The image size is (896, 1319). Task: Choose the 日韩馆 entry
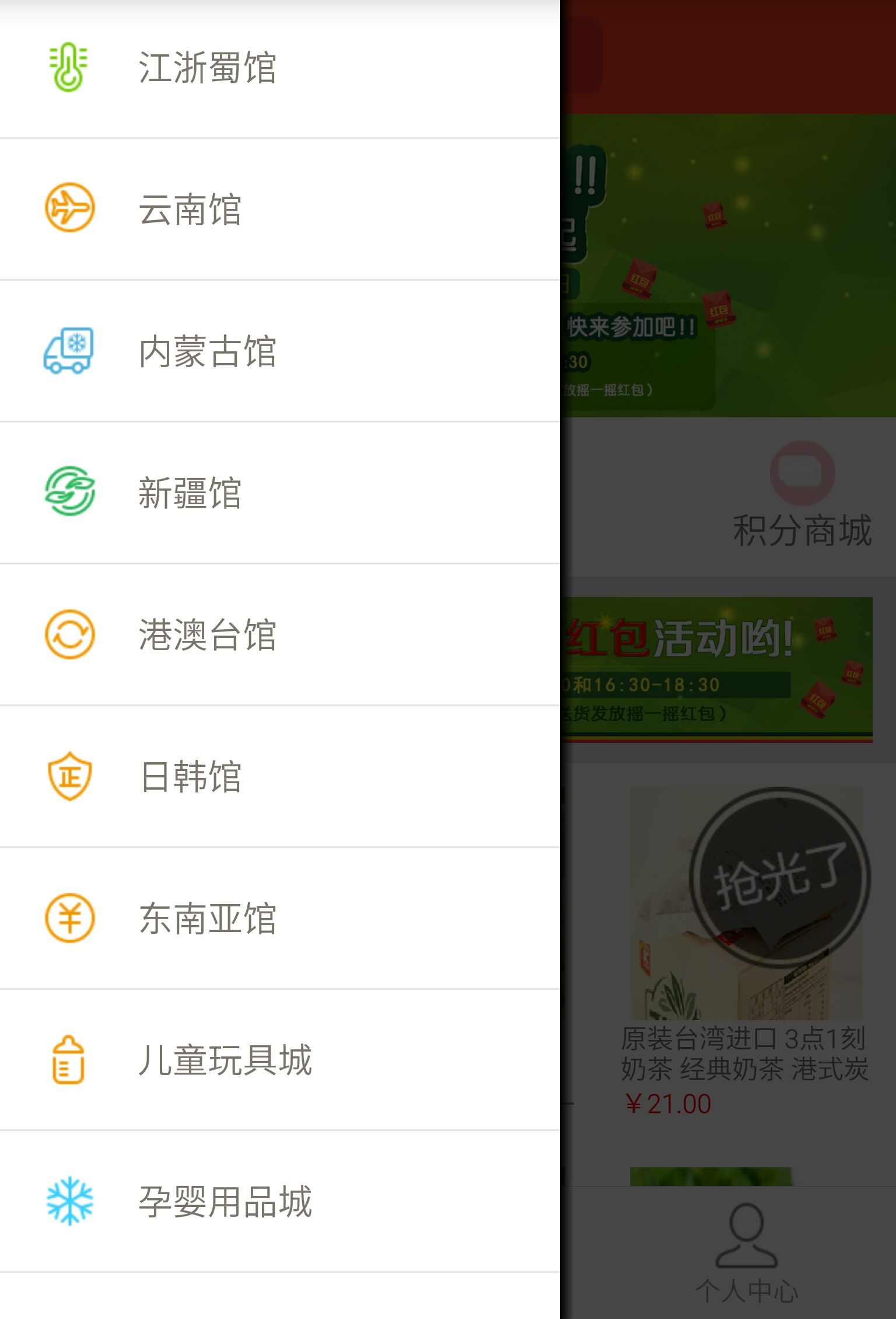[190, 777]
